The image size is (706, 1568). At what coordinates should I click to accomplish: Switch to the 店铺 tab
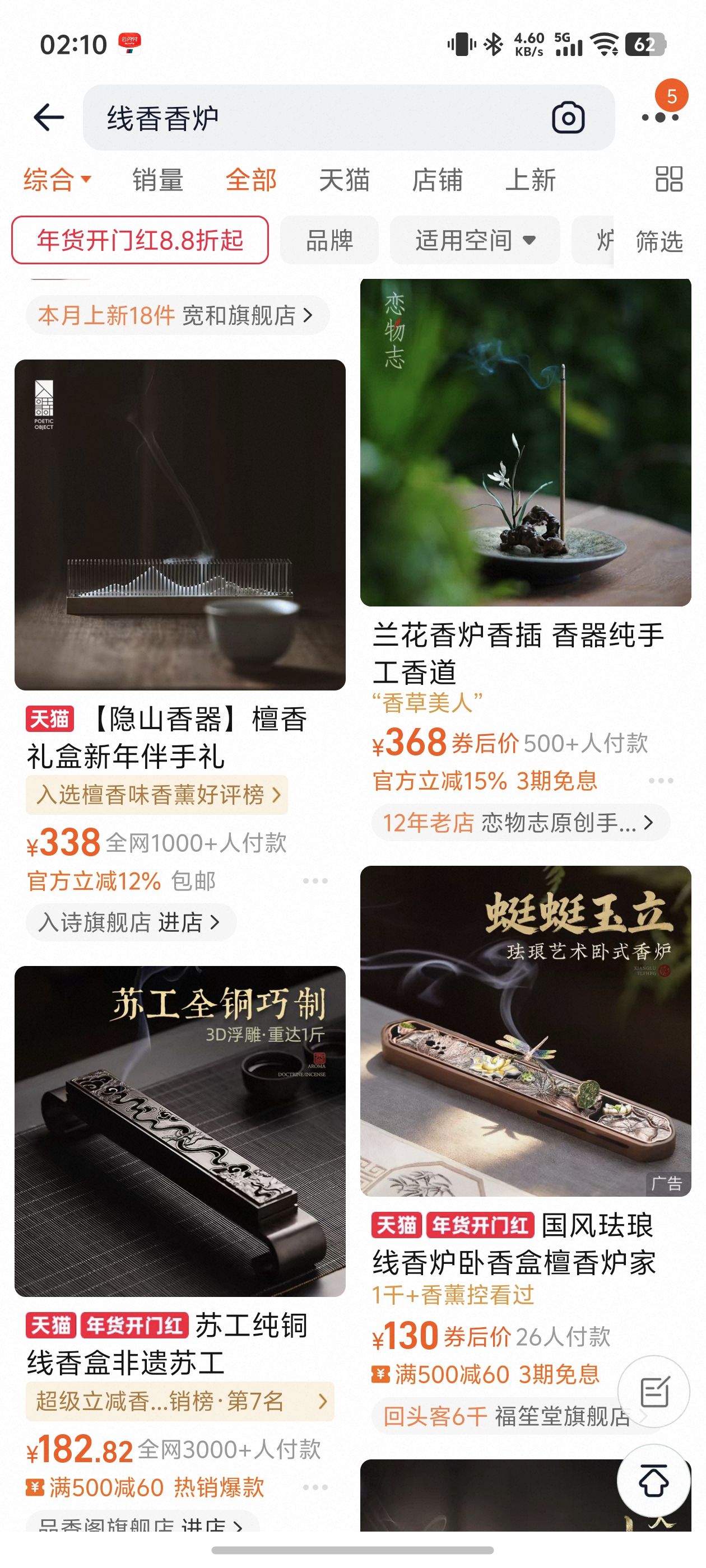pos(436,180)
